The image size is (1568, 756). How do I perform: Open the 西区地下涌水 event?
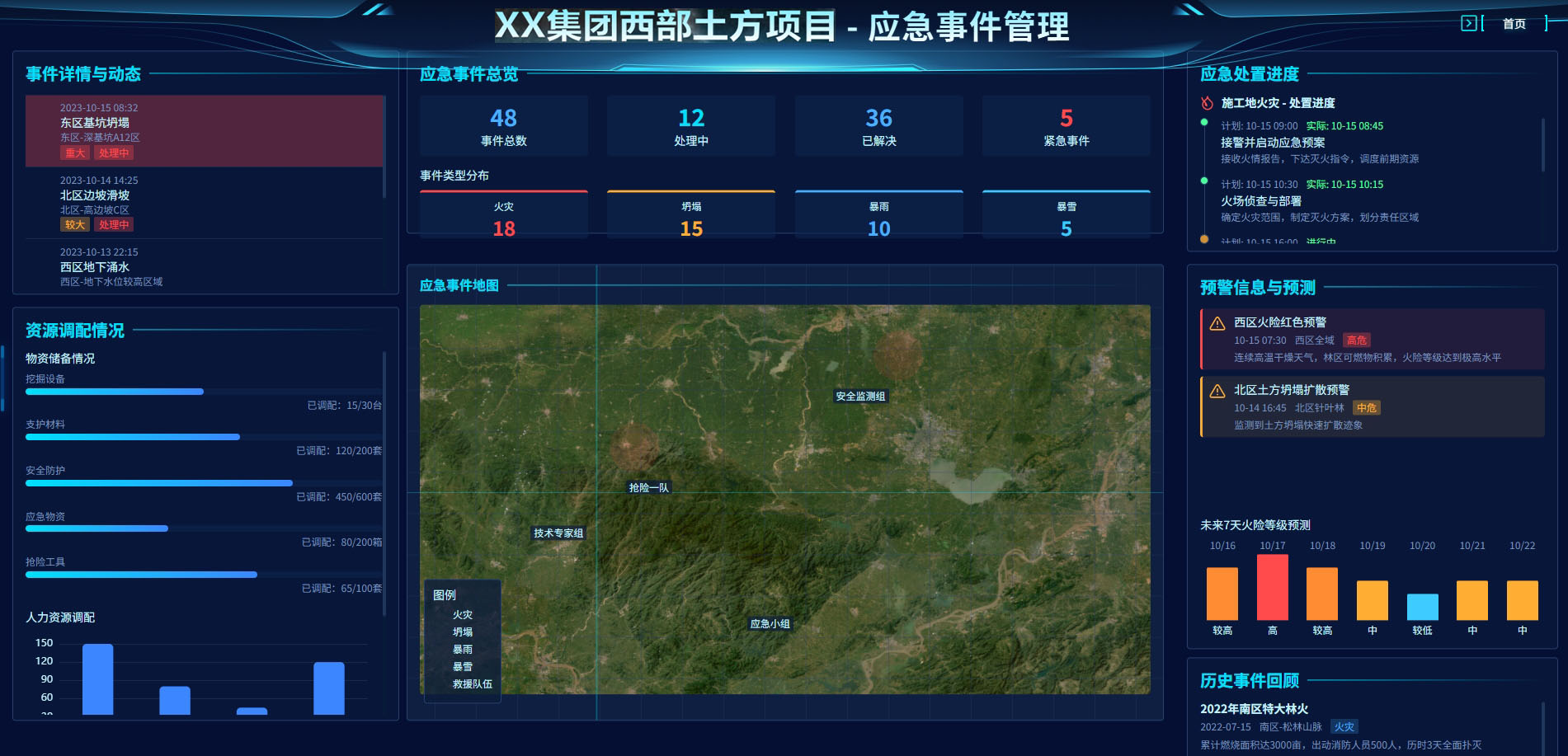point(204,267)
